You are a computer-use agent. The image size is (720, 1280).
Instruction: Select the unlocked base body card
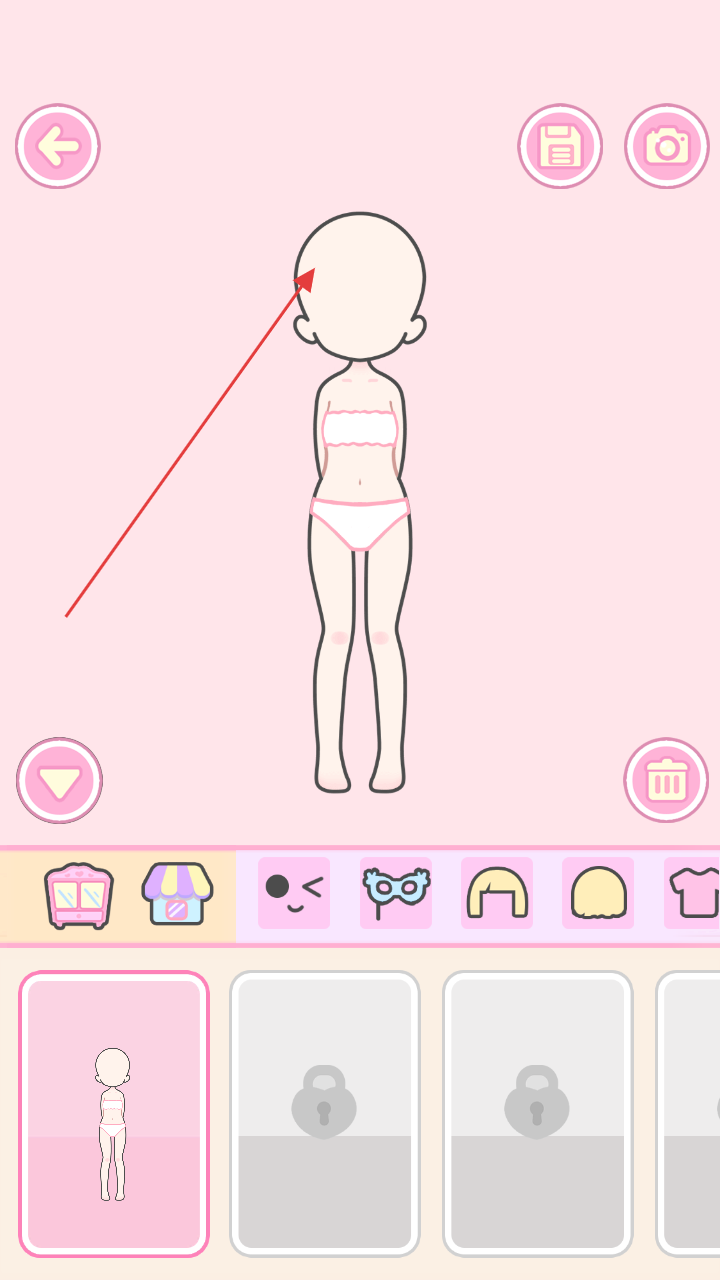114,1114
